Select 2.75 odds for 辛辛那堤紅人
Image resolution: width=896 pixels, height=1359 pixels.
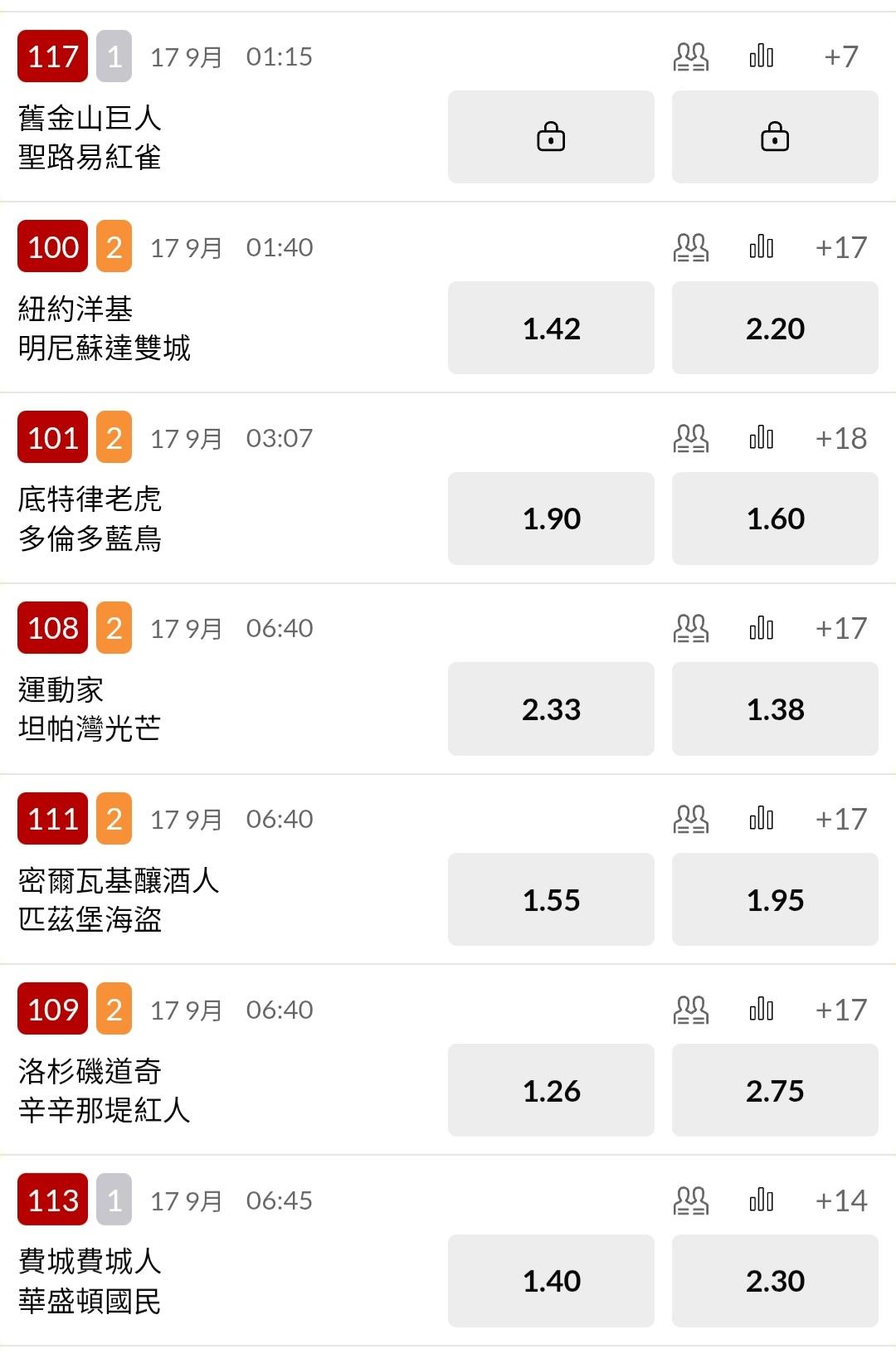(775, 1090)
